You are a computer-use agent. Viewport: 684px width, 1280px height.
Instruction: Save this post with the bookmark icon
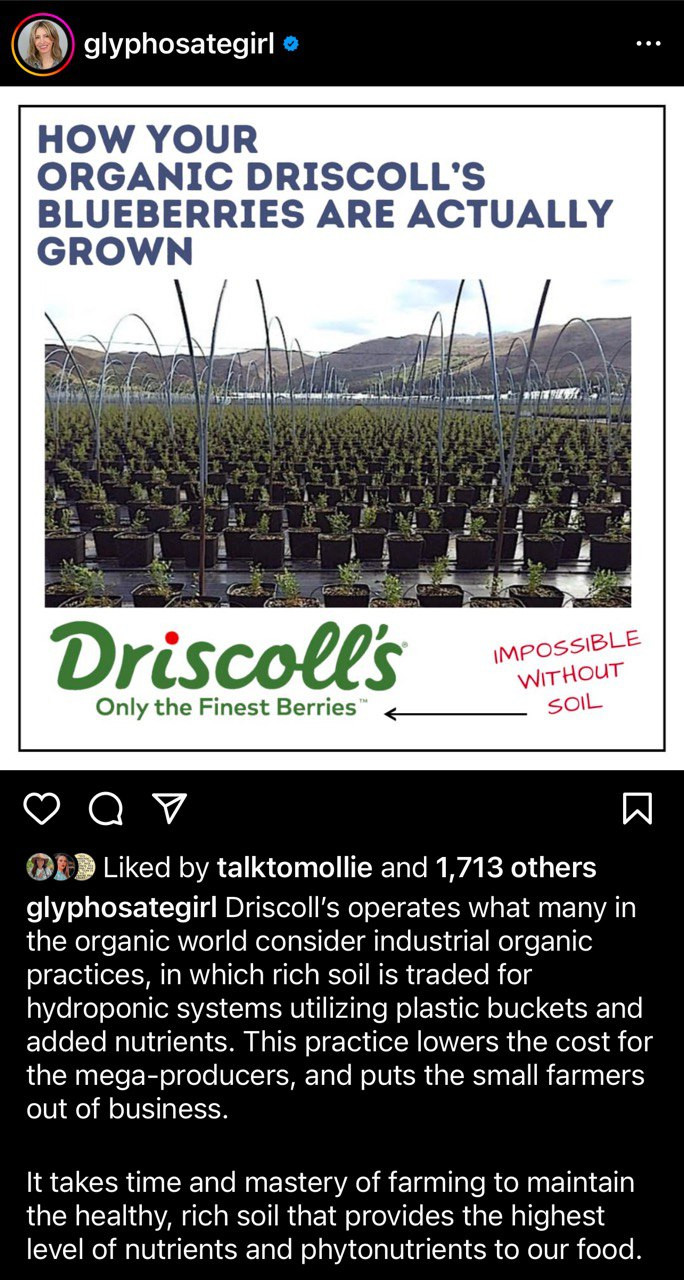pyautogui.click(x=637, y=808)
